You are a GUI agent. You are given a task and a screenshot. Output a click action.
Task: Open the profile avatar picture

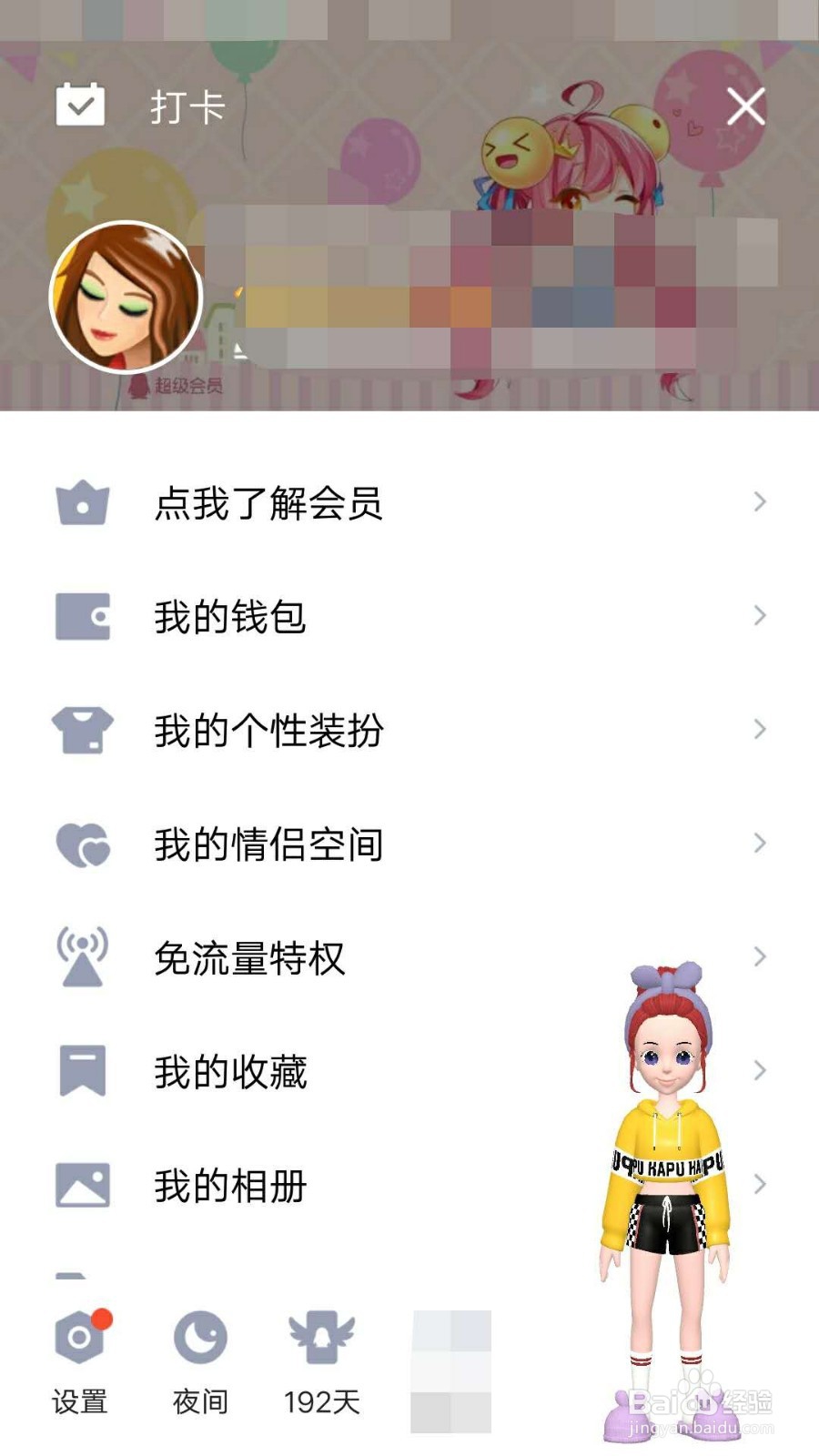(125, 298)
